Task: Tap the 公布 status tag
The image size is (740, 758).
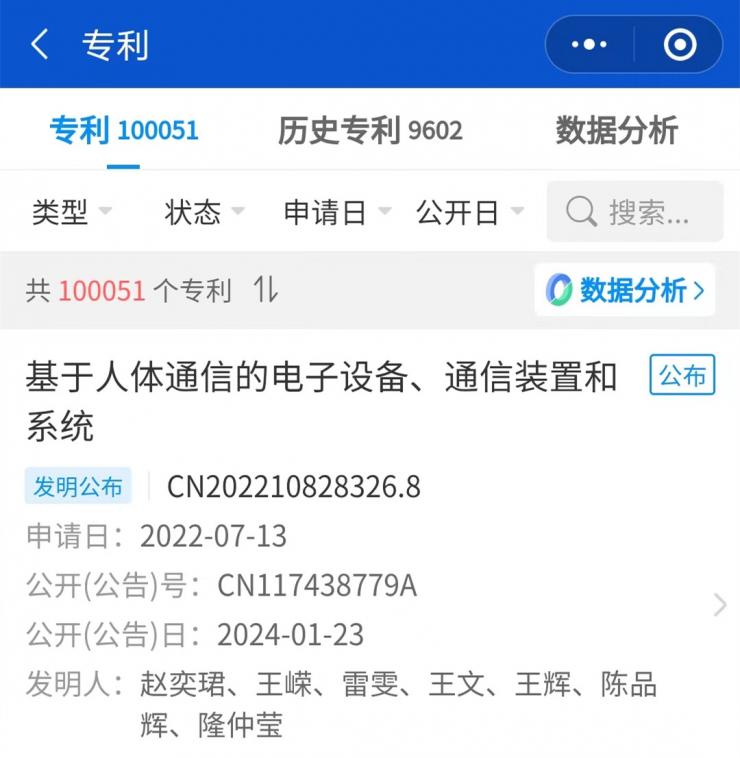Action: coord(681,376)
